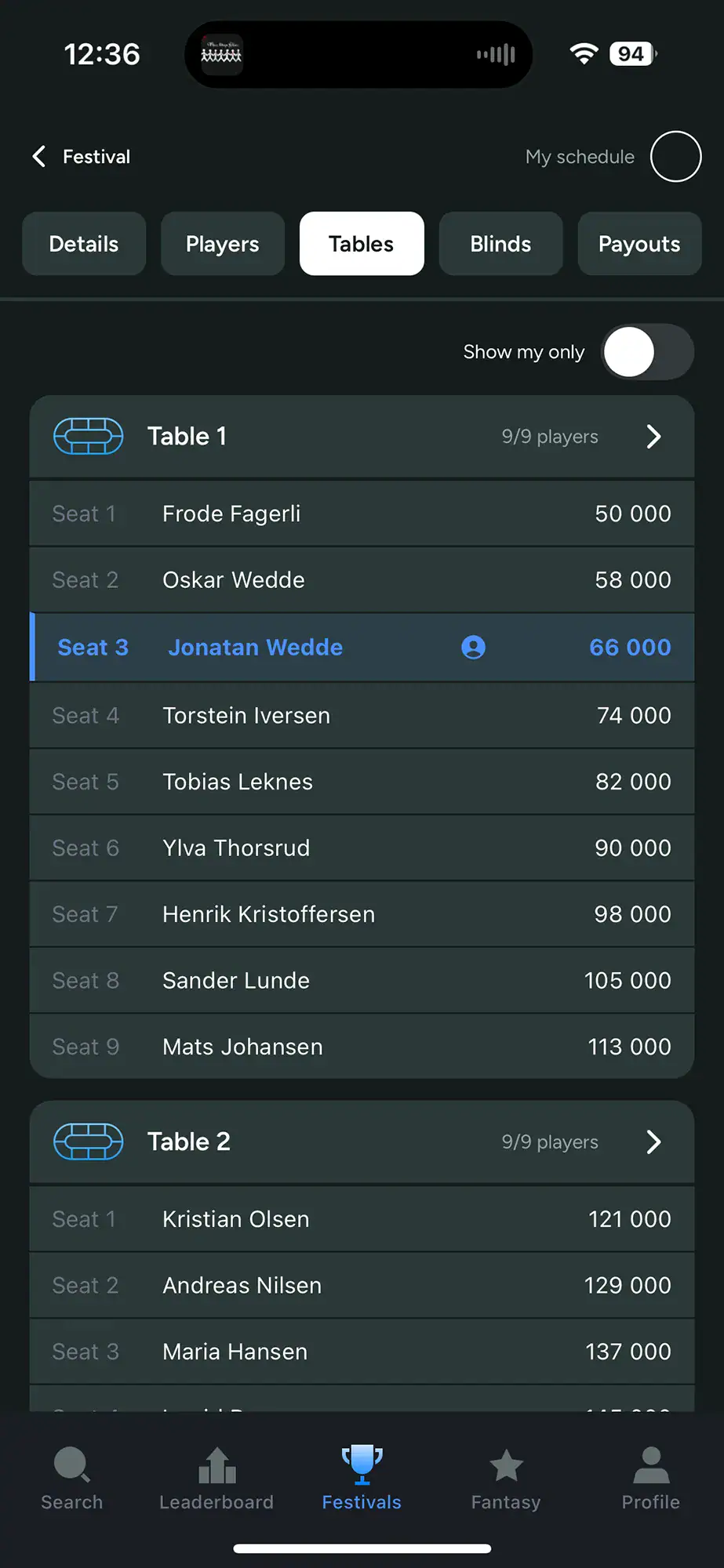Image resolution: width=724 pixels, height=1568 pixels.
Task: Open Table 2 details
Action: (x=653, y=1142)
